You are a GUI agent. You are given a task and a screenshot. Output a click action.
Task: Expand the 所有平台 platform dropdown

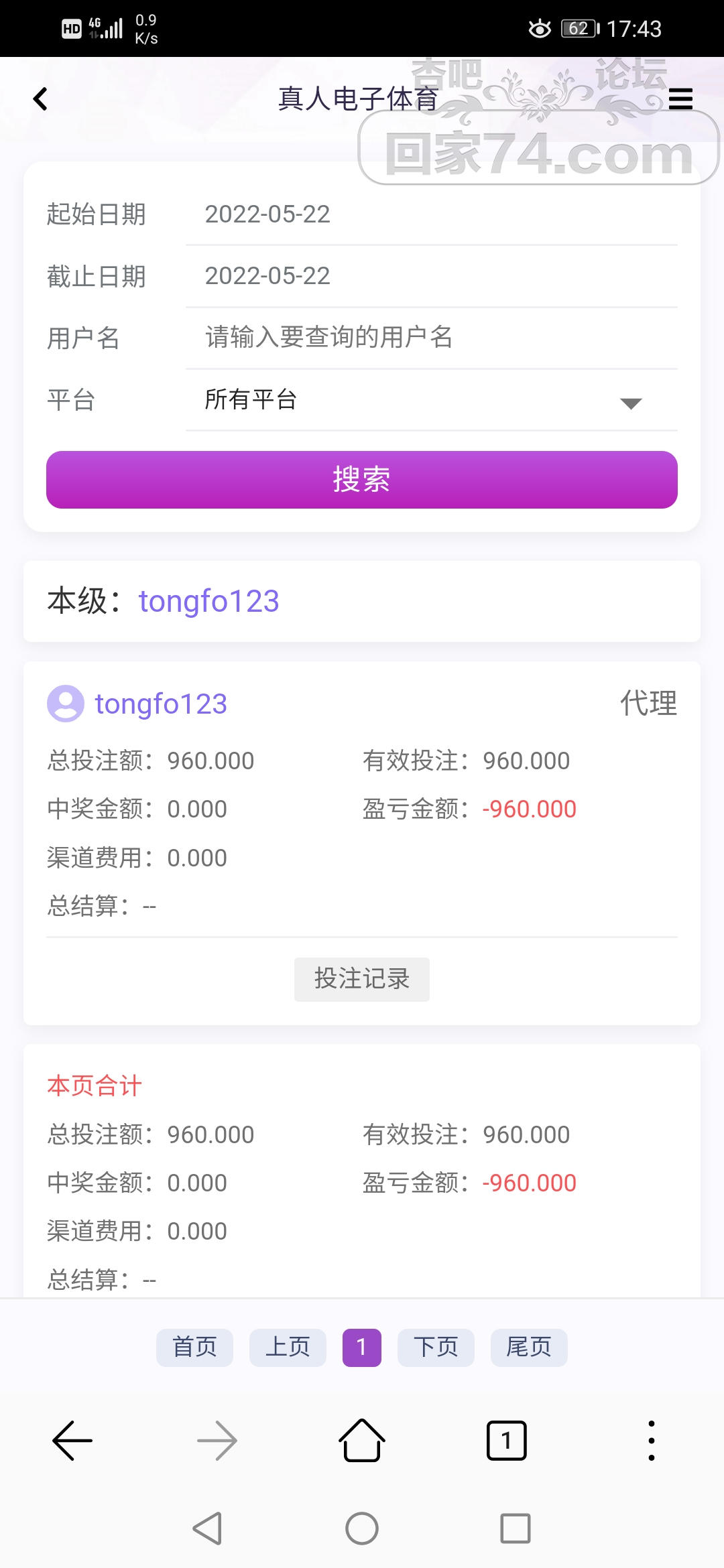click(430, 400)
